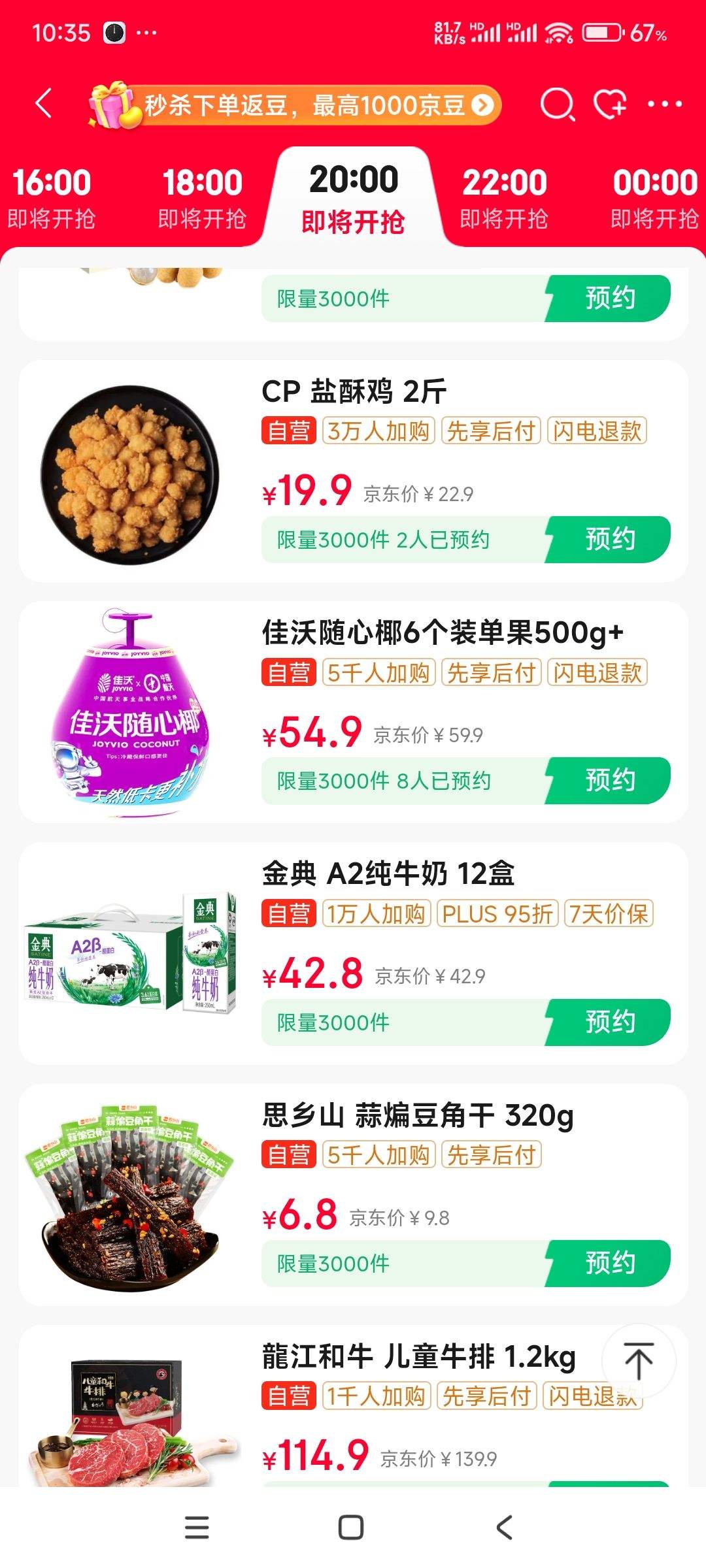Reserve the CP 盐酥鸡 product
Viewport: 706px width, 1568px height.
[x=608, y=540]
